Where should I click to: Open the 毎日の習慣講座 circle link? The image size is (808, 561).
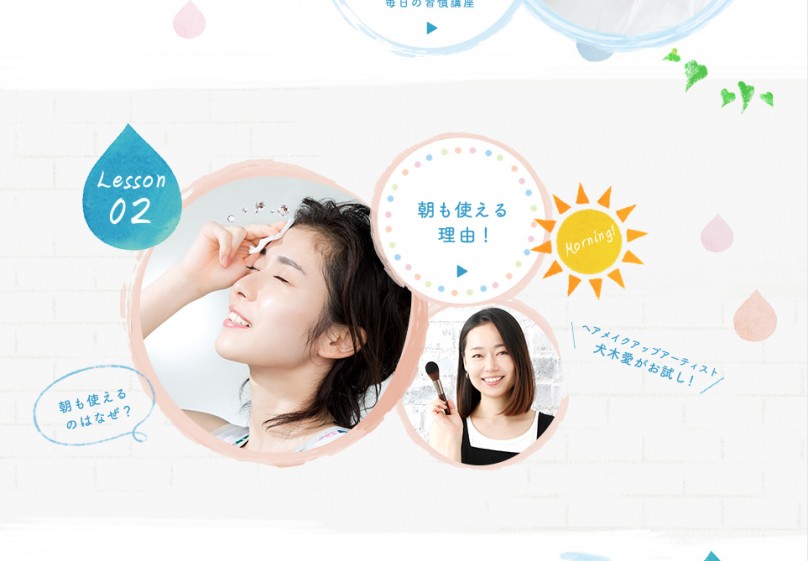431,17
